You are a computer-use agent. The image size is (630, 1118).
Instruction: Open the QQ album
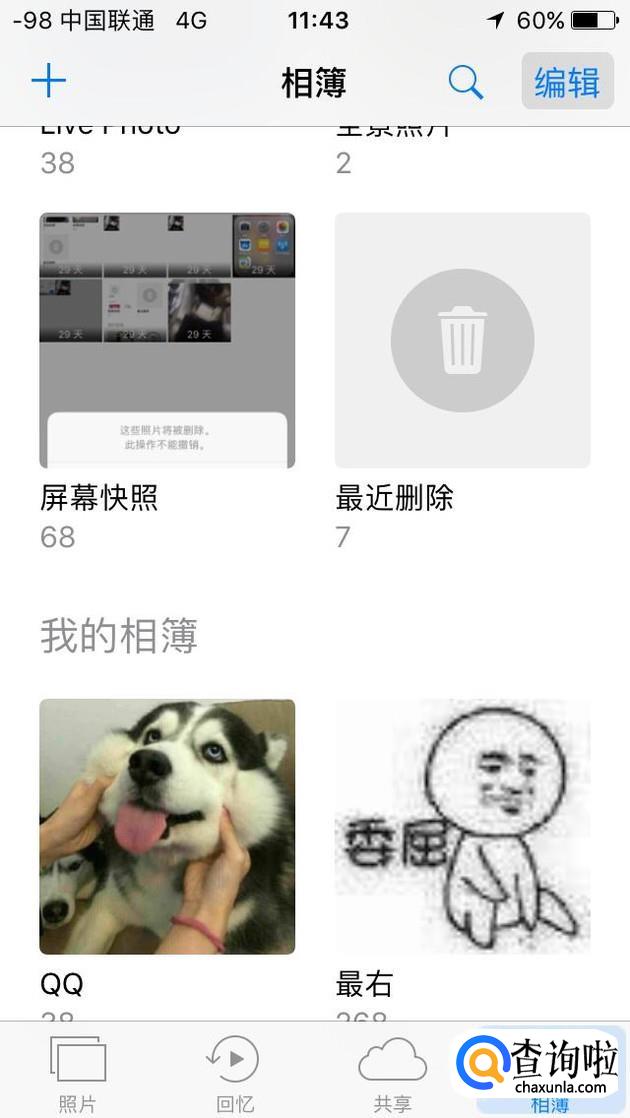point(167,826)
